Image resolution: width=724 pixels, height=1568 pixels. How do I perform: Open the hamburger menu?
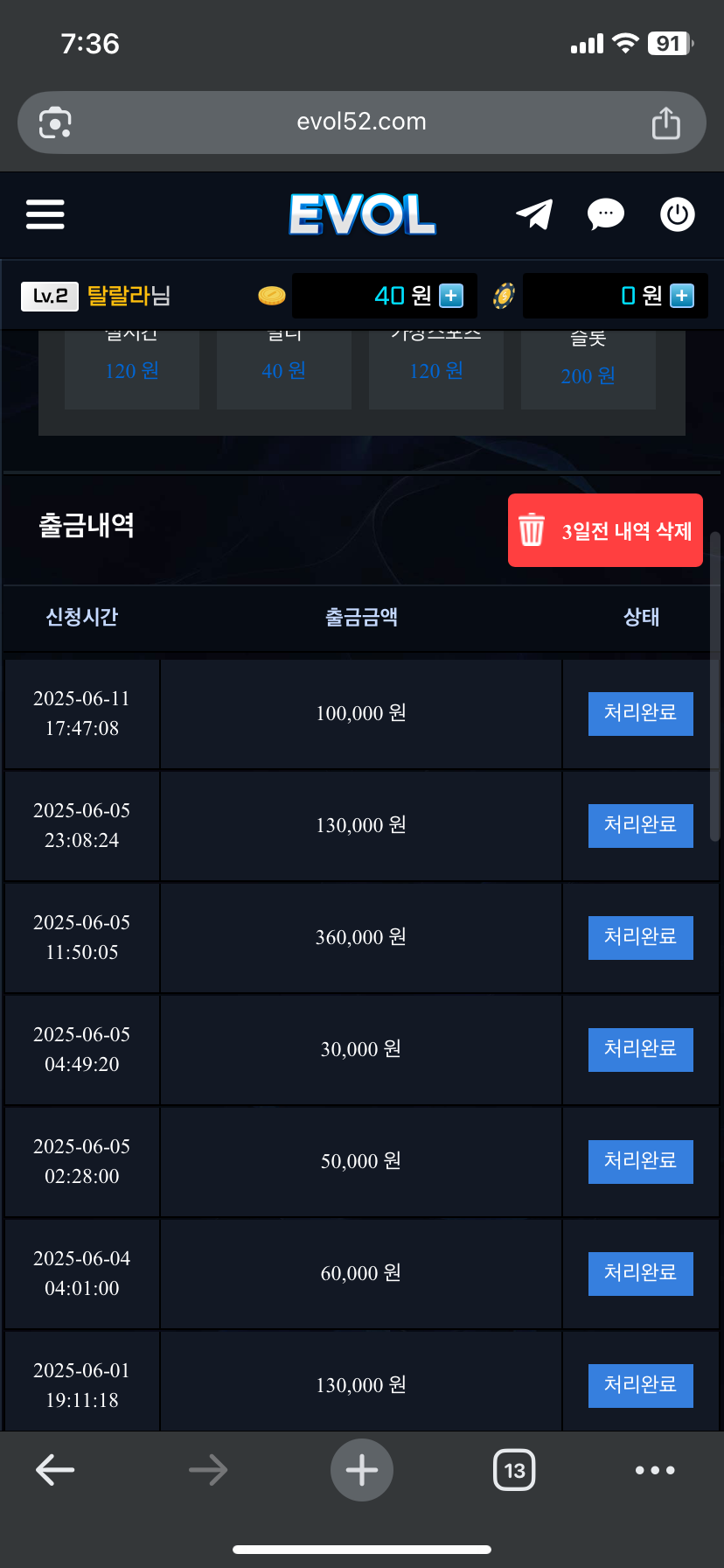click(x=45, y=214)
